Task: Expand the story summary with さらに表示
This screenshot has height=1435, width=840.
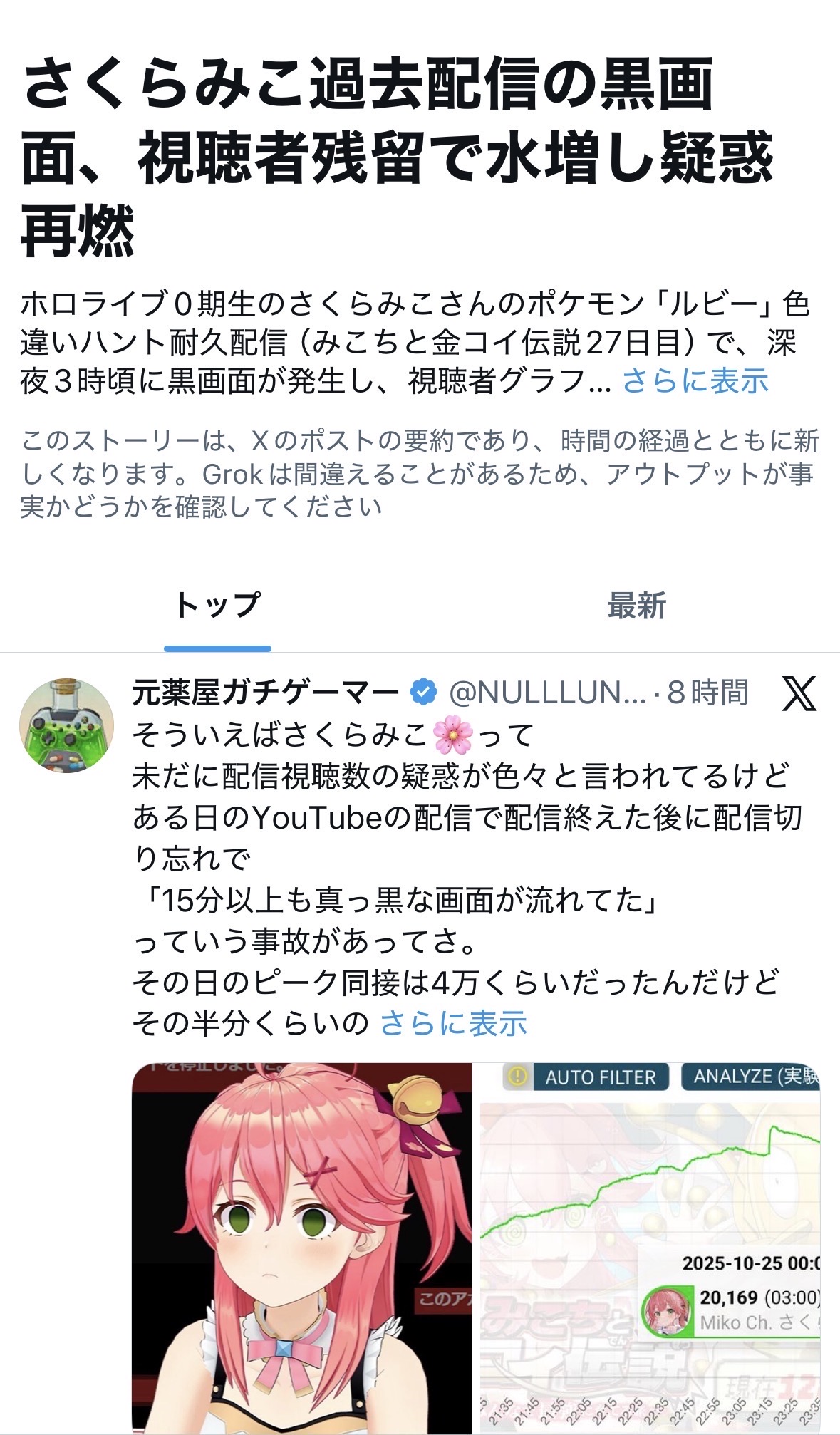Action: (695, 382)
